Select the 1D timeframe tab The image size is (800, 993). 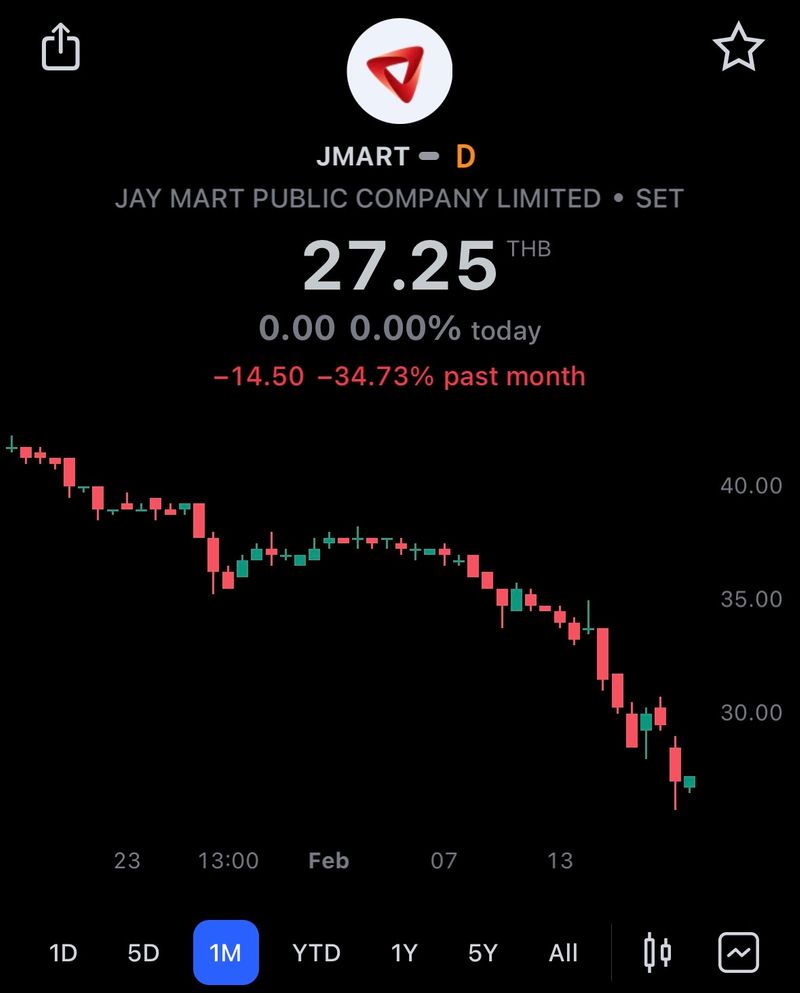tap(62, 952)
